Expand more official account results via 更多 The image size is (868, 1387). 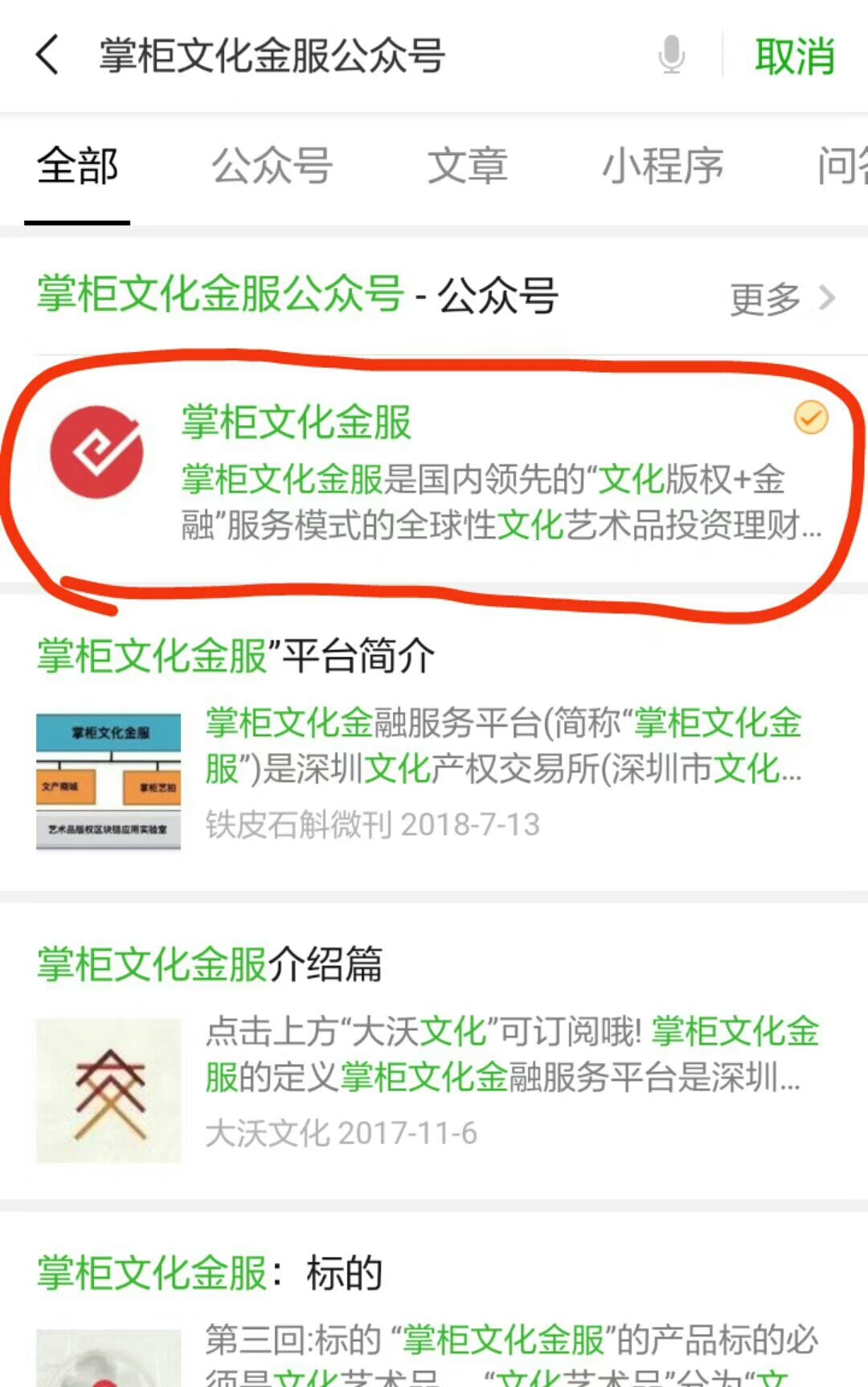(x=763, y=298)
